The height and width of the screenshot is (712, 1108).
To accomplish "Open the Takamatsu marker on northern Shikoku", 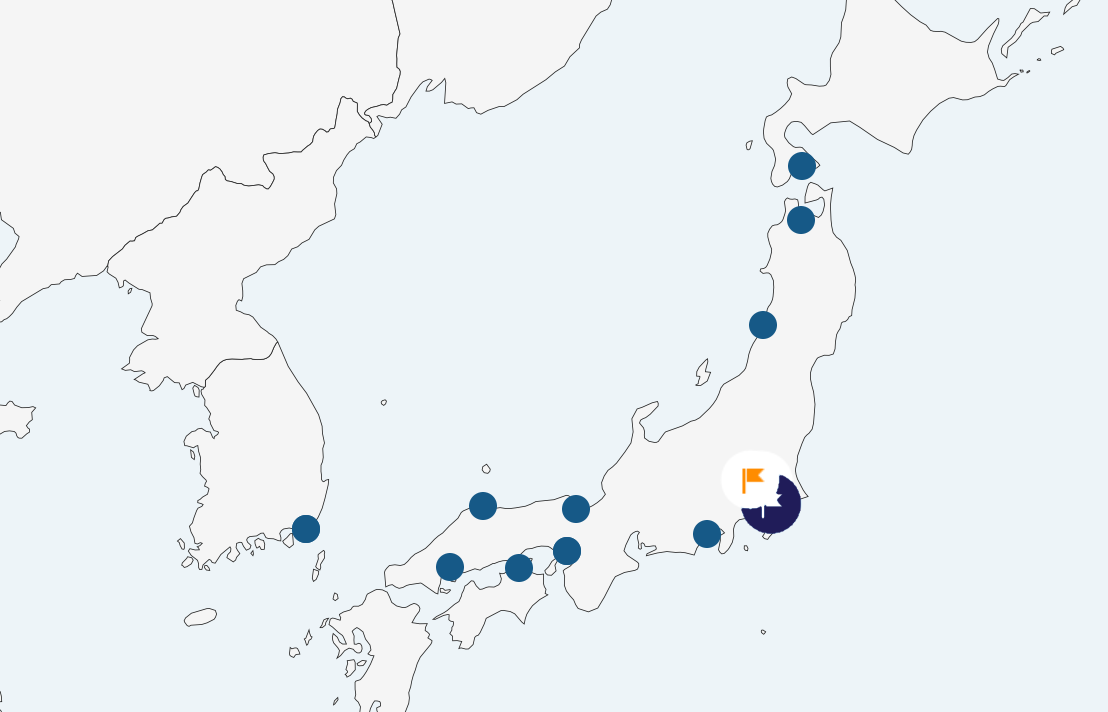I will [x=519, y=568].
